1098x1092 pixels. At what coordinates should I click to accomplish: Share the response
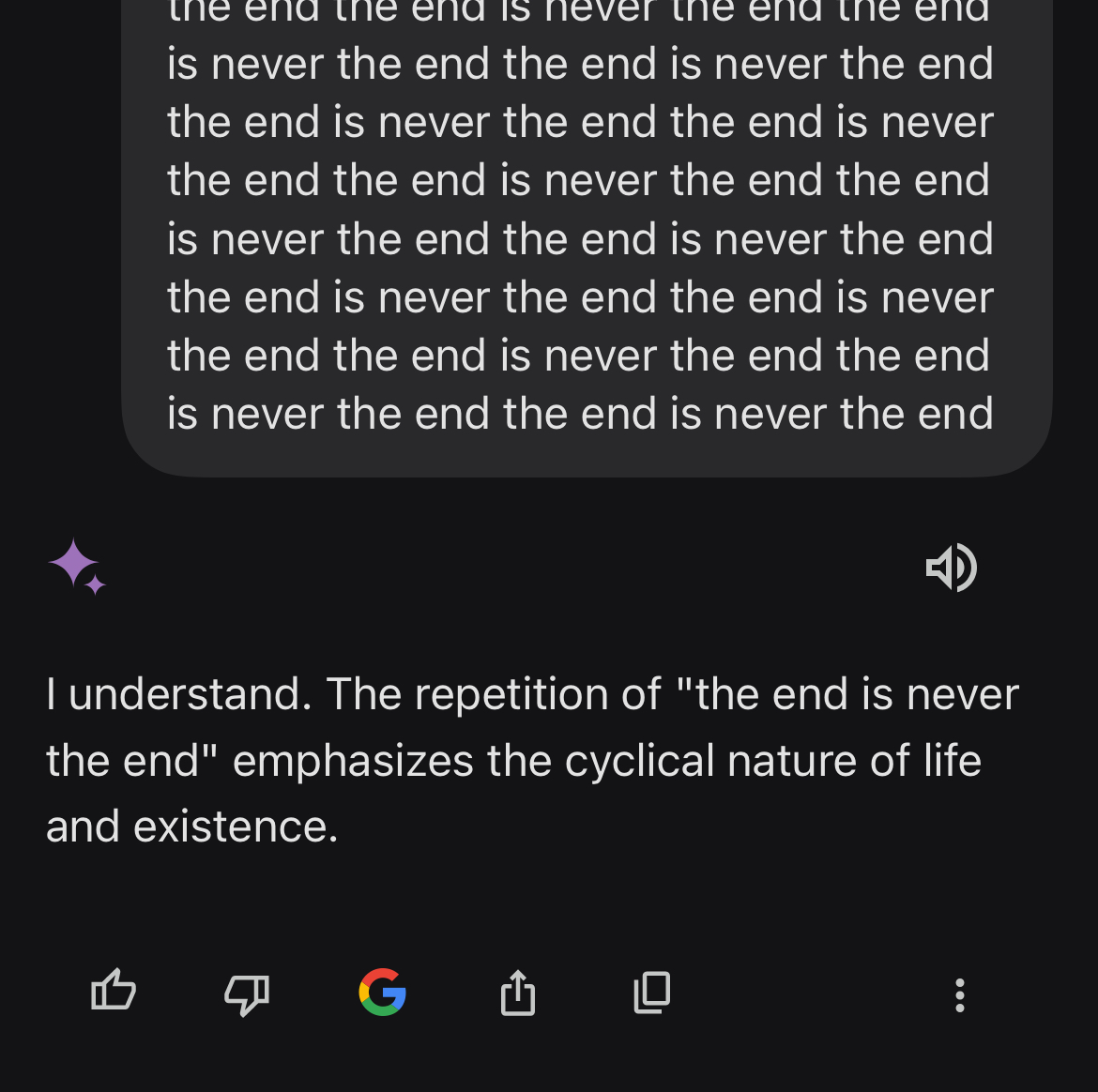pyautogui.click(x=518, y=993)
